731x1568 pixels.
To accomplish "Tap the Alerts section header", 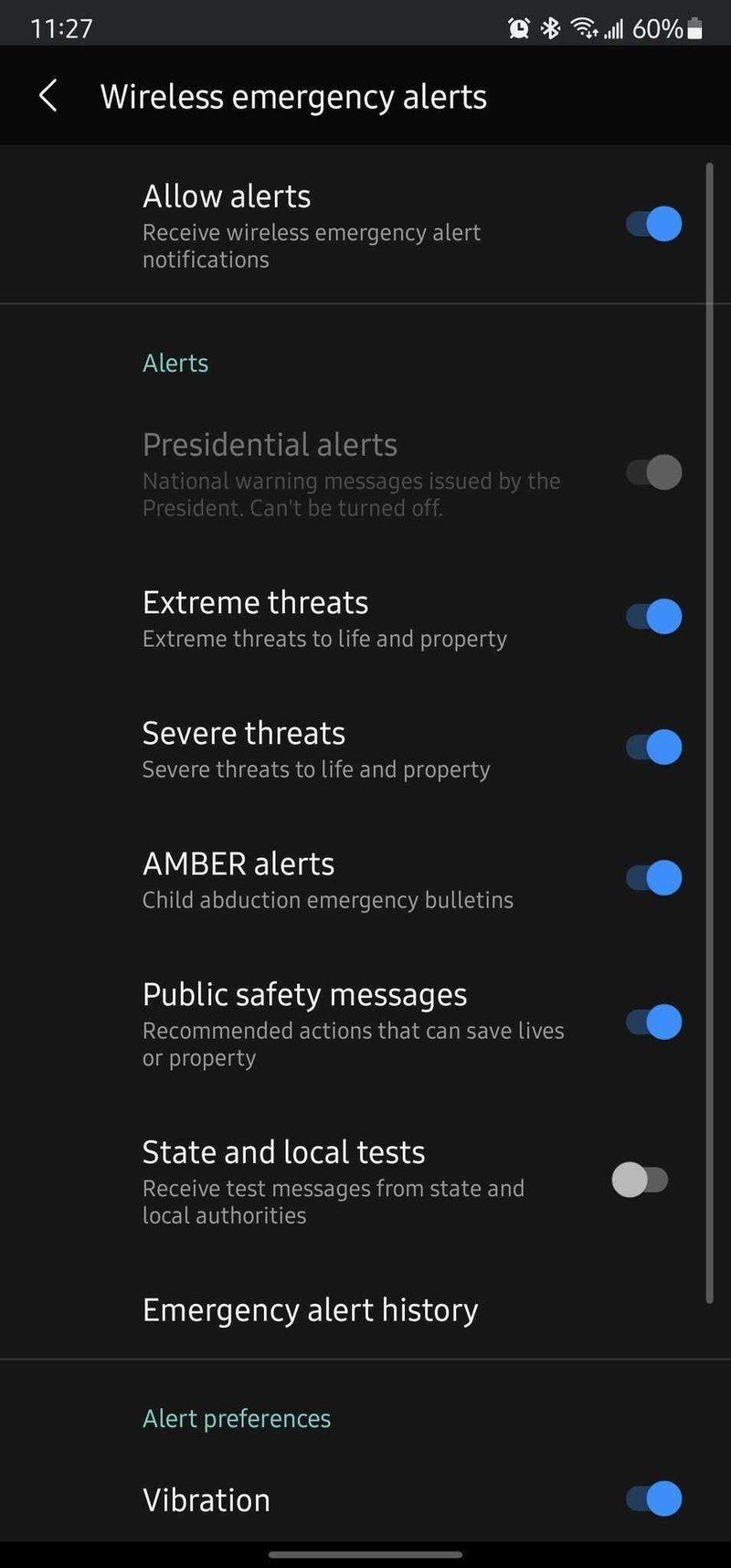I will (x=175, y=363).
